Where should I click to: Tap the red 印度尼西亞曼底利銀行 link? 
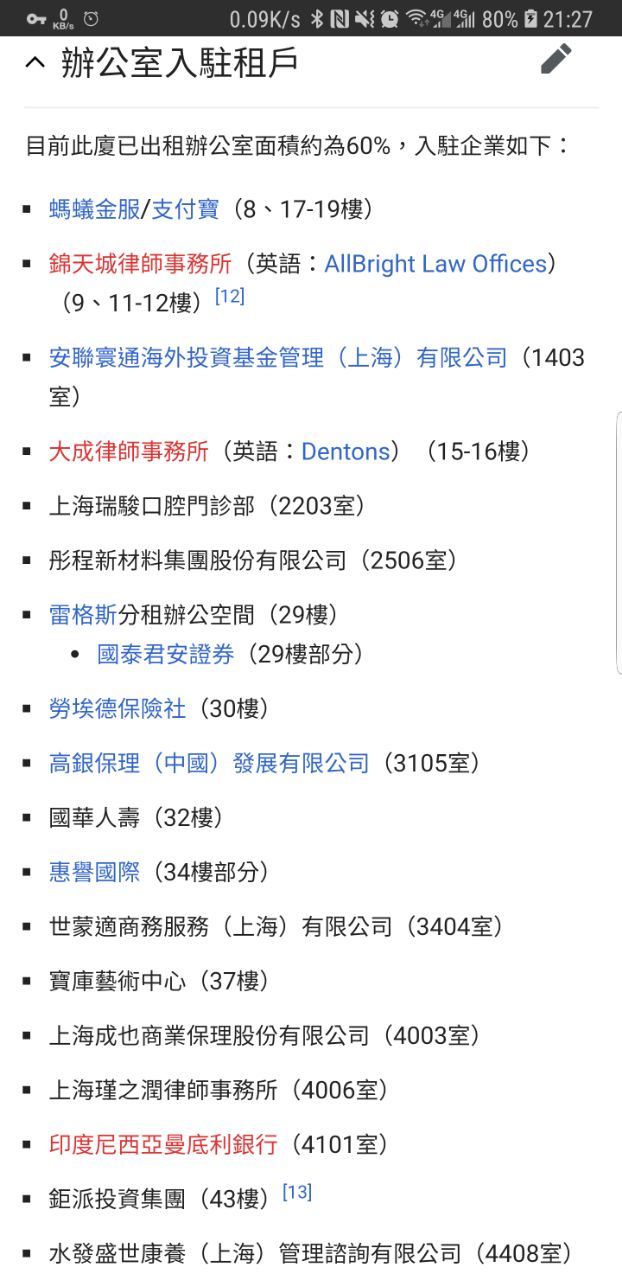pyautogui.click(x=163, y=1144)
